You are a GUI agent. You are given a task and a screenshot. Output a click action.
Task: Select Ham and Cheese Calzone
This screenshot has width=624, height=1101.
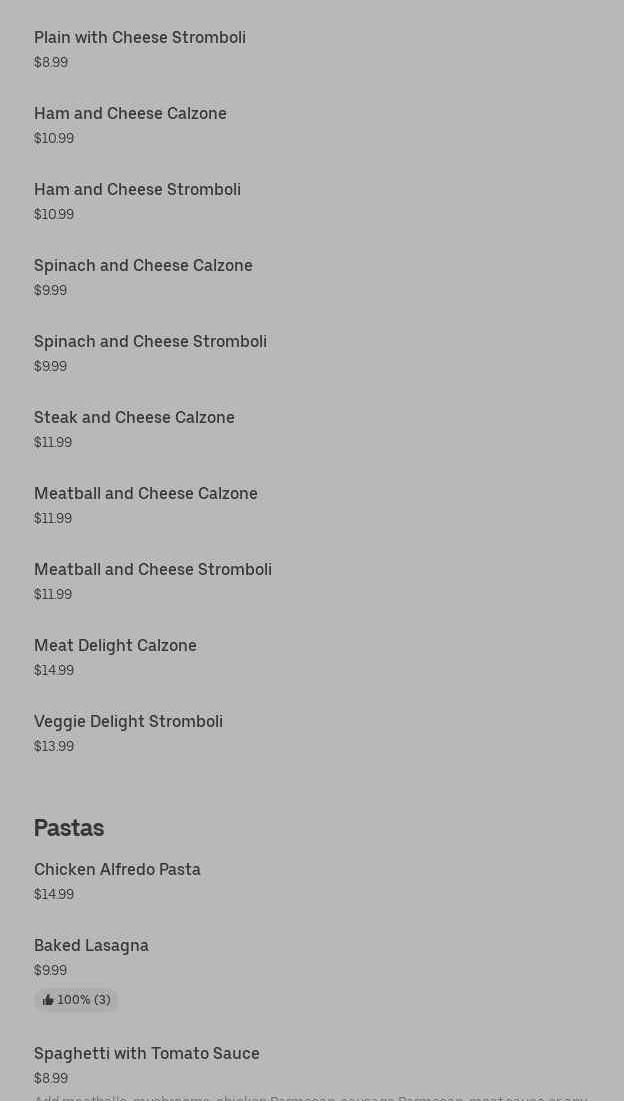(x=130, y=114)
